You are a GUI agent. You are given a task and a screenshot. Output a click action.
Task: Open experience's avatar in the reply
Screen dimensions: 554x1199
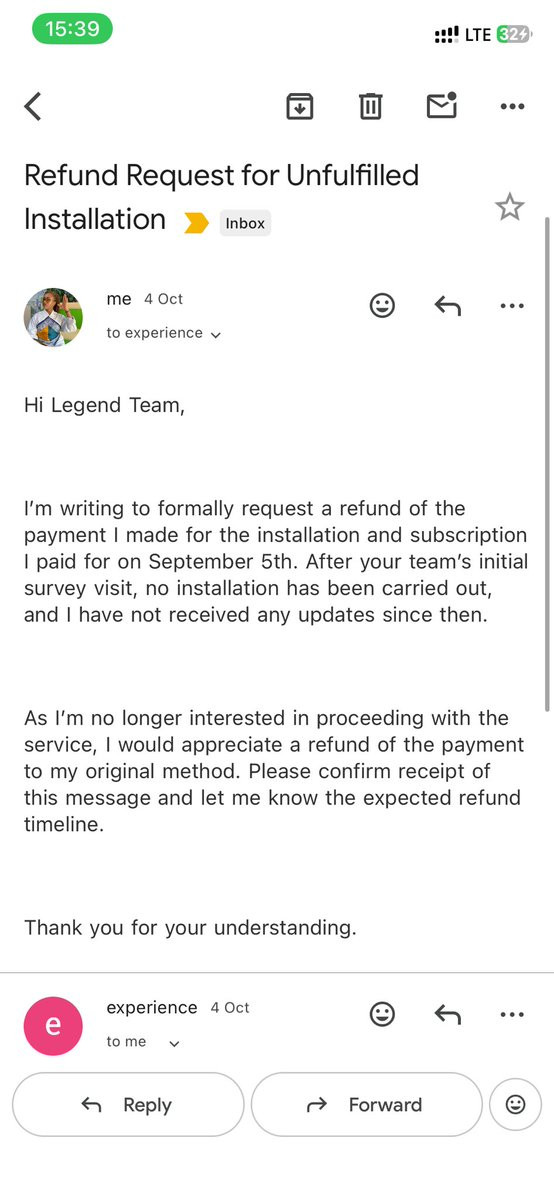click(54, 1025)
